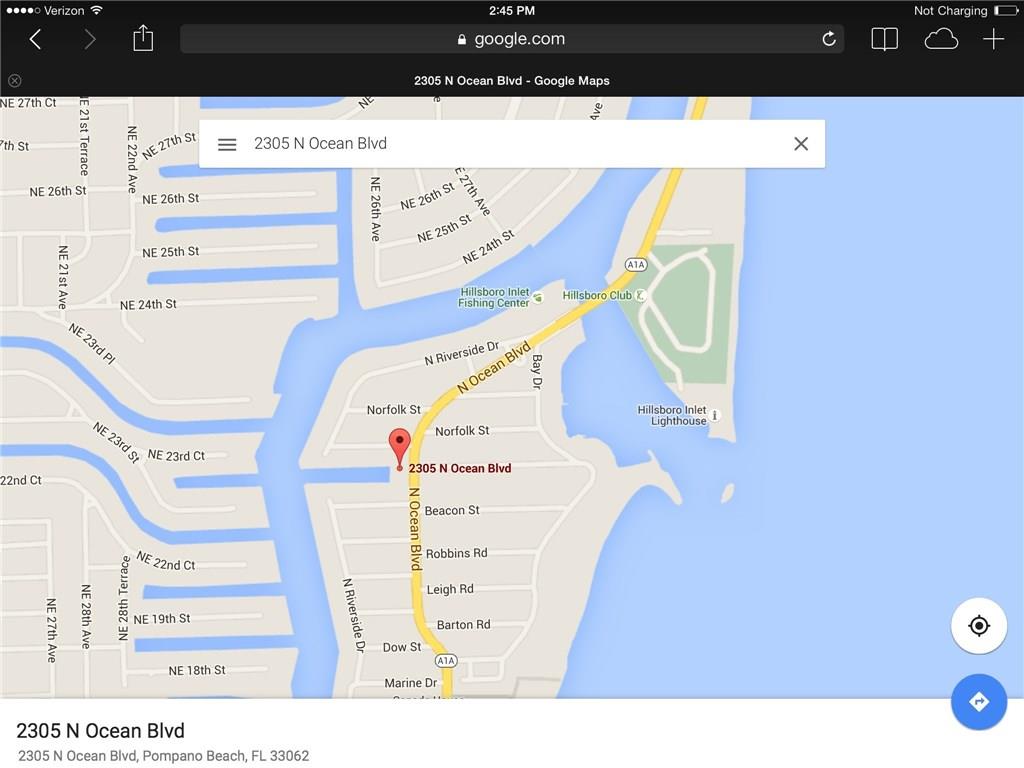This screenshot has height=768, width=1024.
Task: Open Safari bookmarks
Action: [x=884, y=39]
